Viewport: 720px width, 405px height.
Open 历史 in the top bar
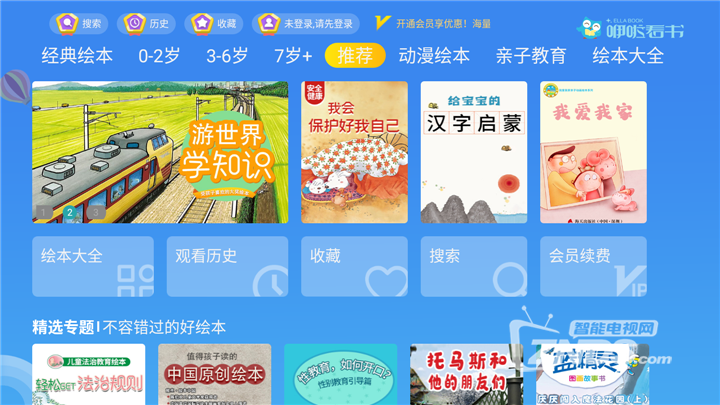coord(149,23)
